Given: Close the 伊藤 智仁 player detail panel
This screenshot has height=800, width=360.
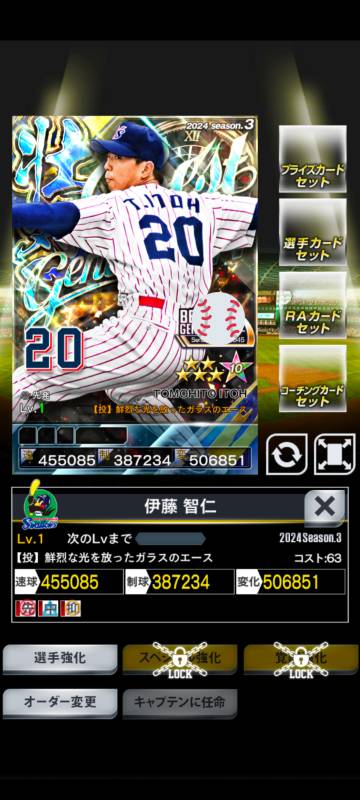Looking at the screenshot, I should coord(325,507).
